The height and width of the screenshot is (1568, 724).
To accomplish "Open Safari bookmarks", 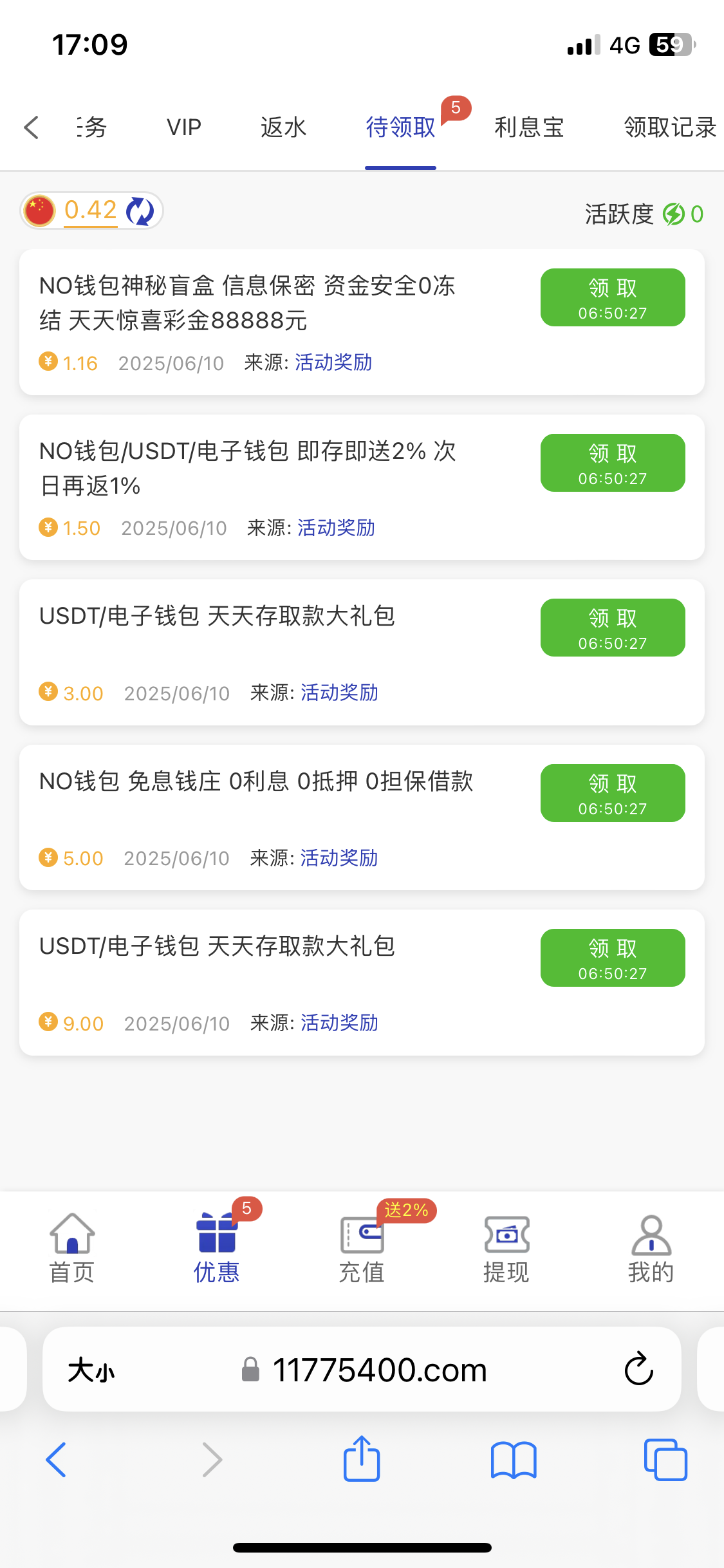I will (x=514, y=1460).
